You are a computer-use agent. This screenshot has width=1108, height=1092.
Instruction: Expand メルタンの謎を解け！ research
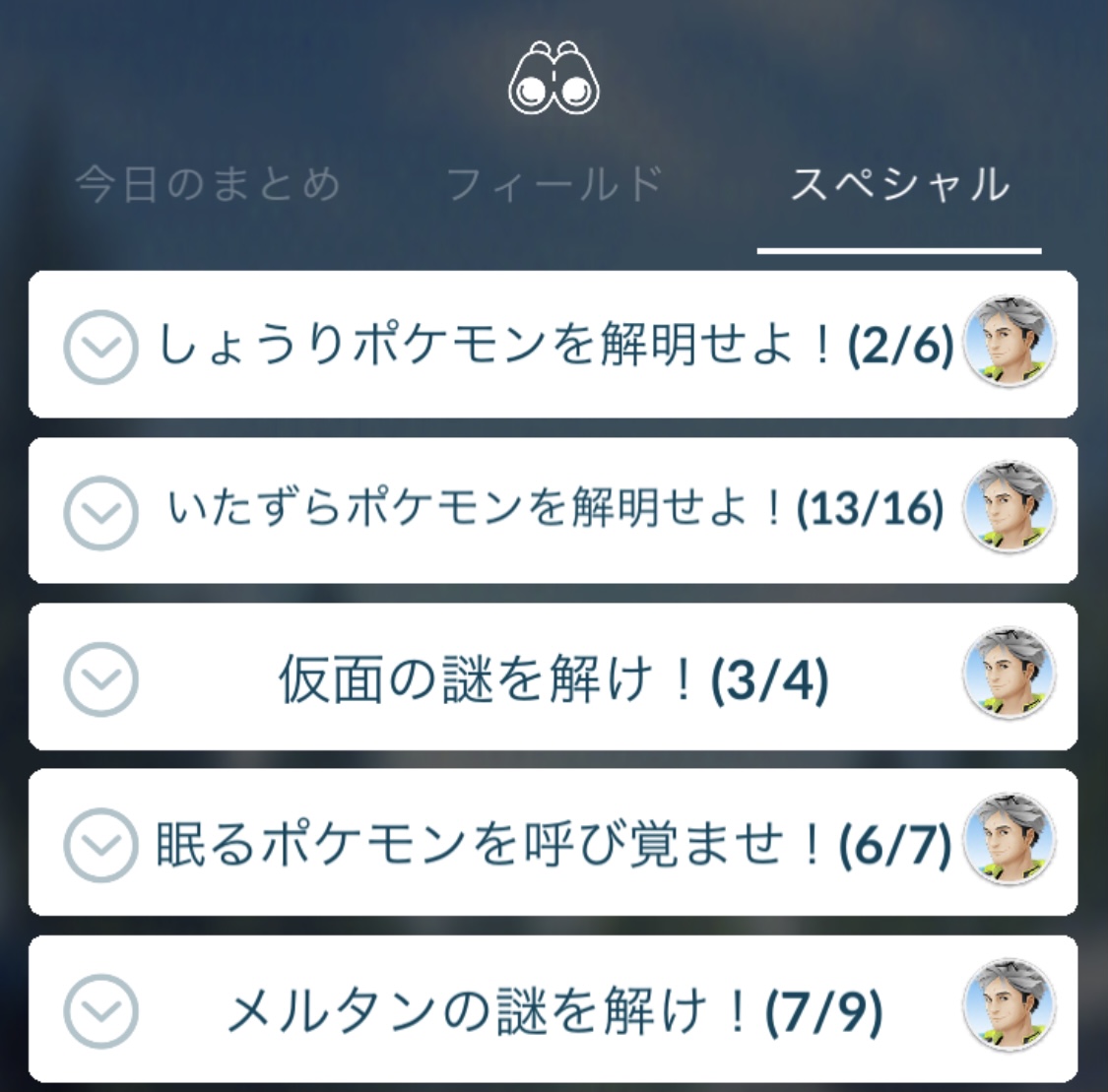[100, 1010]
